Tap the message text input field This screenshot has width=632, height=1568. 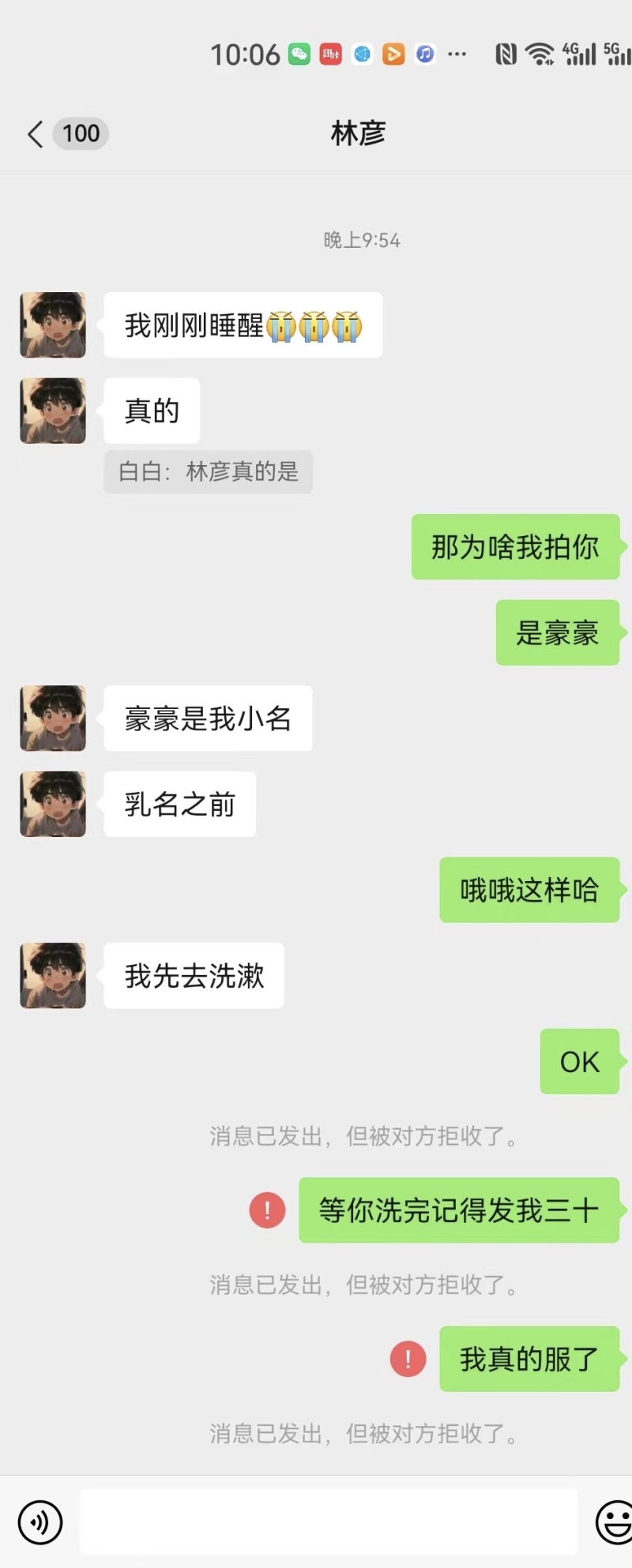click(x=328, y=1522)
